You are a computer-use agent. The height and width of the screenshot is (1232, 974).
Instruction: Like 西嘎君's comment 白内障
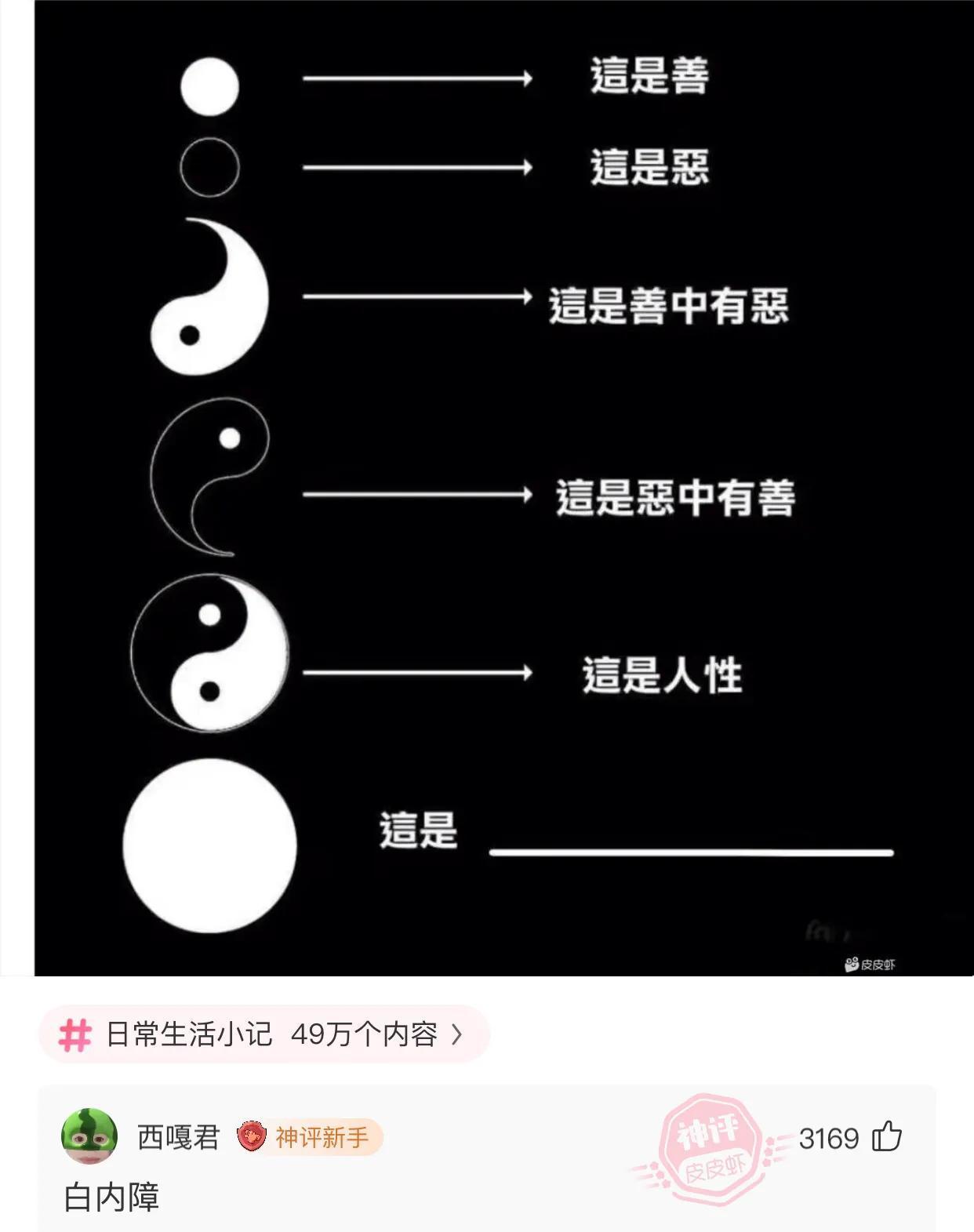887,1137
